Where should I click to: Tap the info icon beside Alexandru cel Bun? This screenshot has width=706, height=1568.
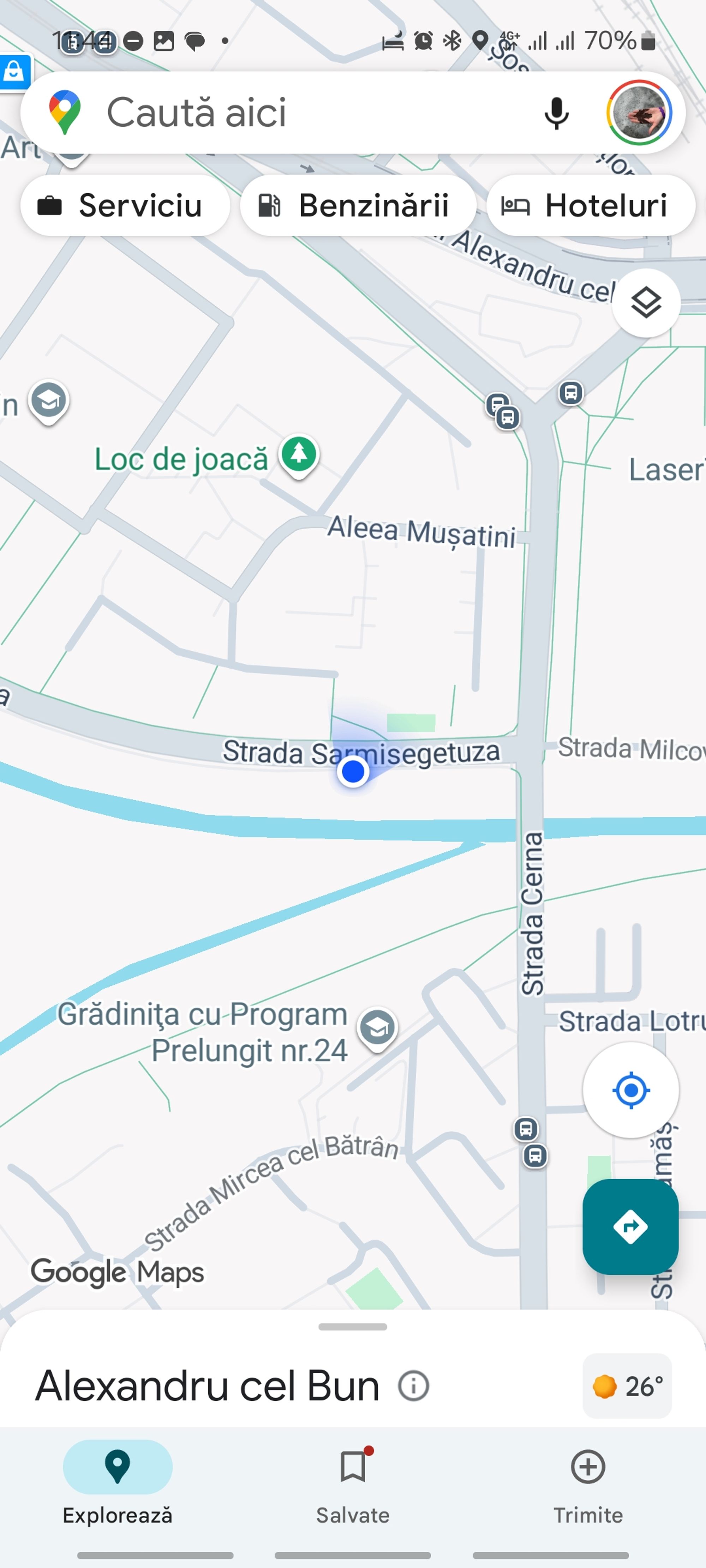(x=414, y=1386)
